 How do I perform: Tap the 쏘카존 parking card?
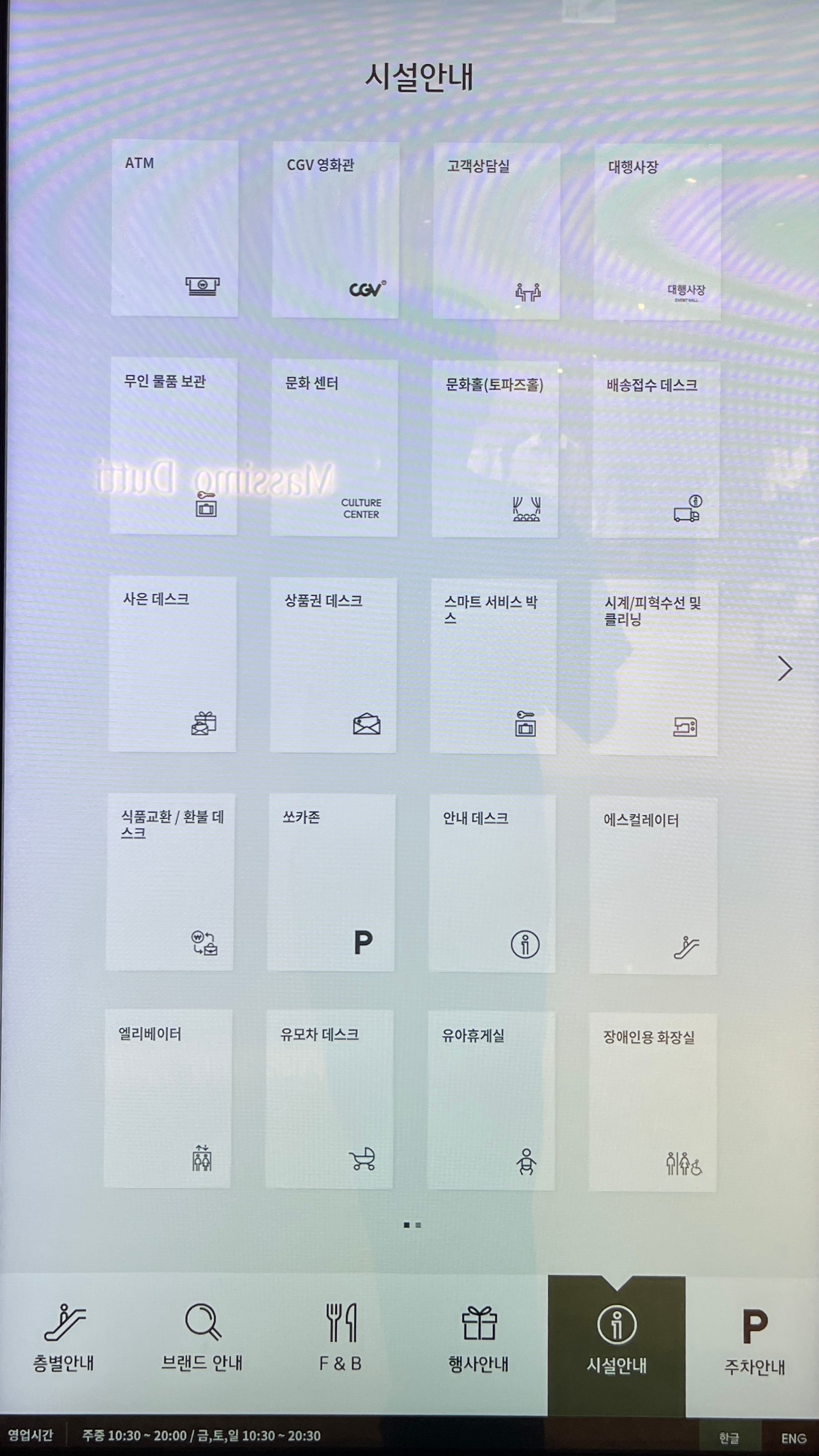pyautogui.click(x=331, y=882)
